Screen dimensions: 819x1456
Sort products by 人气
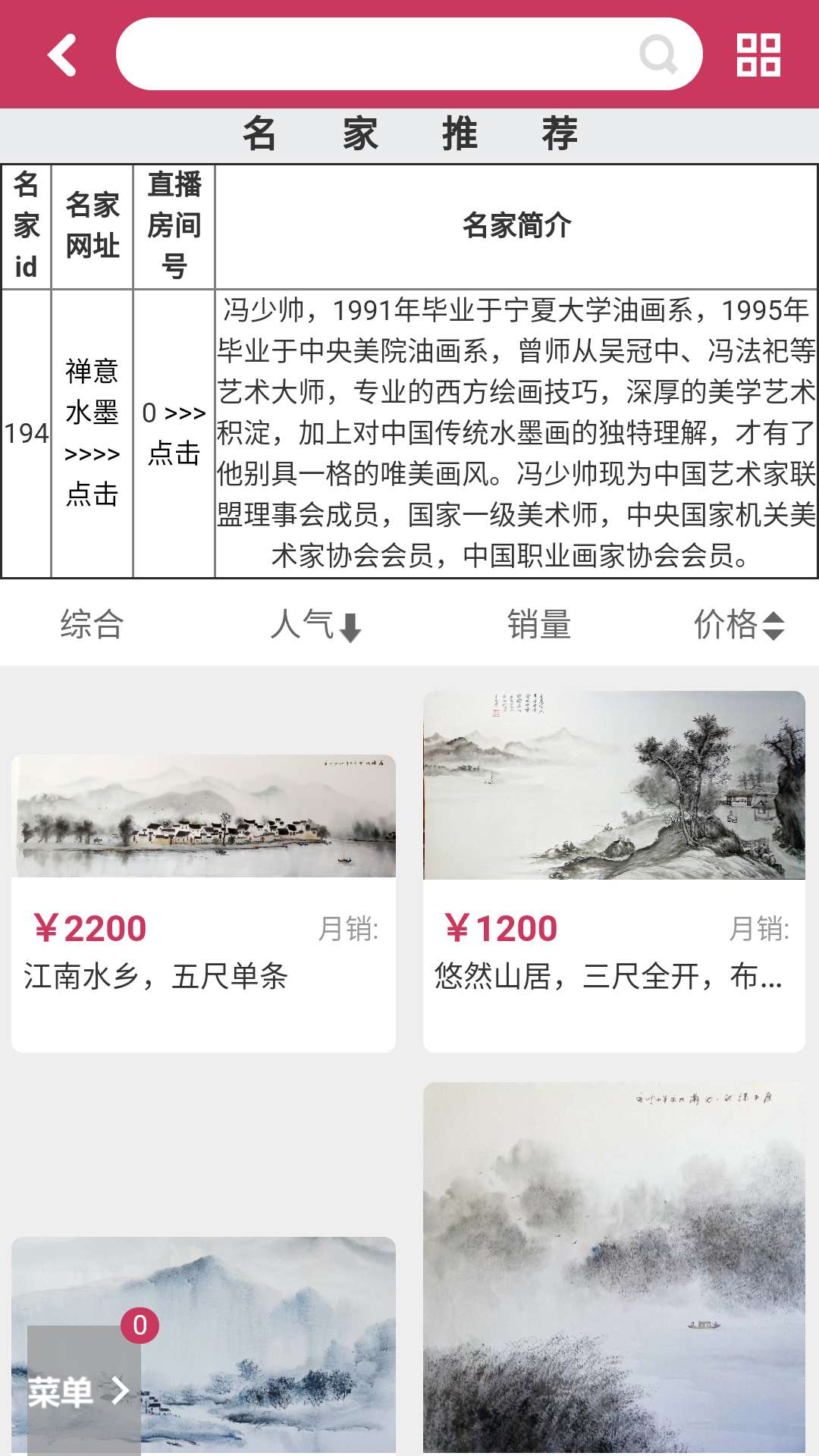click(x=315, y=625)
